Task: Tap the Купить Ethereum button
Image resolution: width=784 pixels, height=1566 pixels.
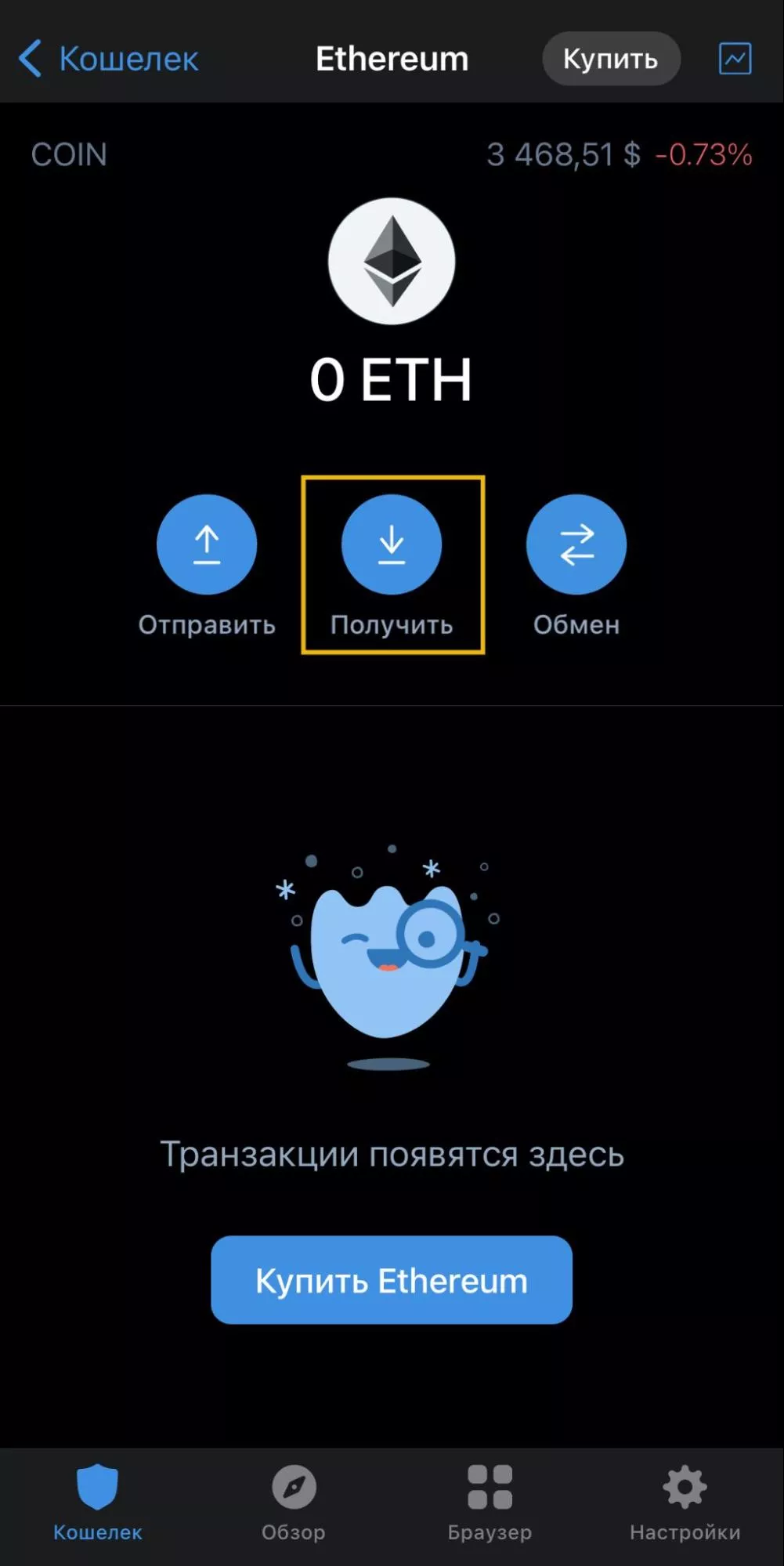Action: coord(392,1280)
